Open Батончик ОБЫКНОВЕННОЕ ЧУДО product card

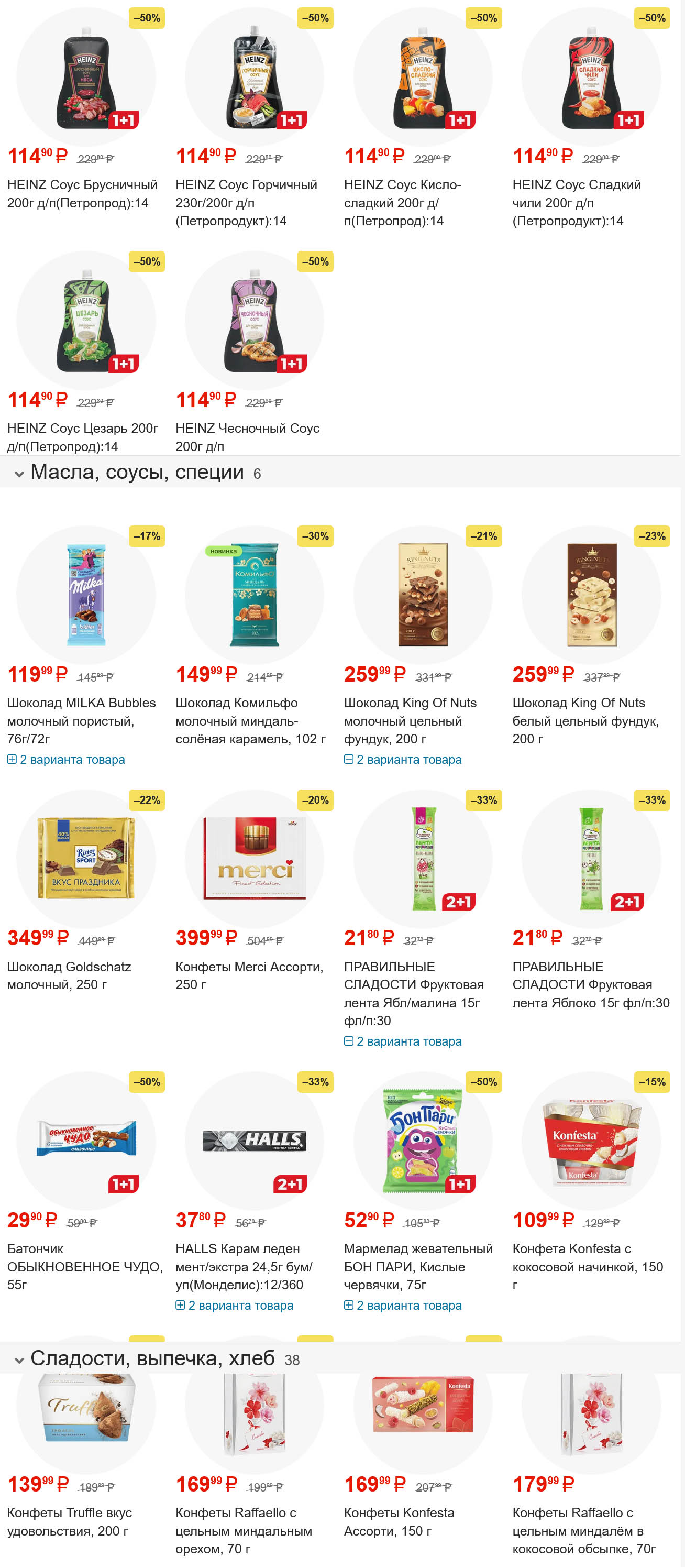coord(84,1266)
